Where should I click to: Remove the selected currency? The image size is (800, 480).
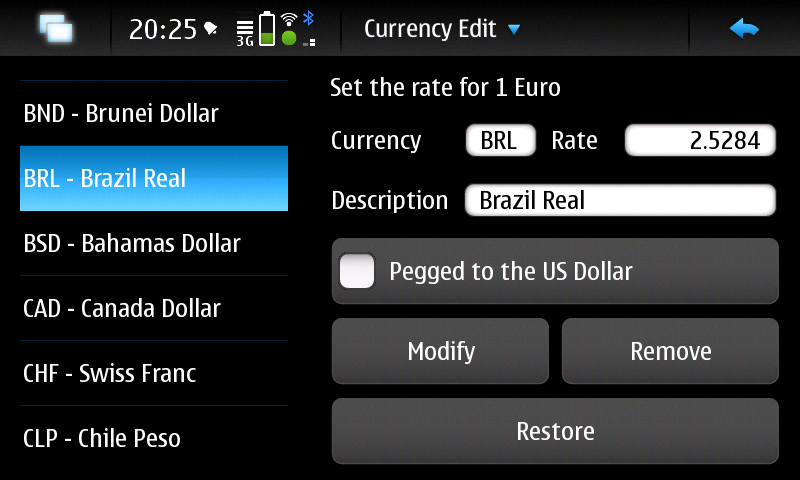click(670, 351)
